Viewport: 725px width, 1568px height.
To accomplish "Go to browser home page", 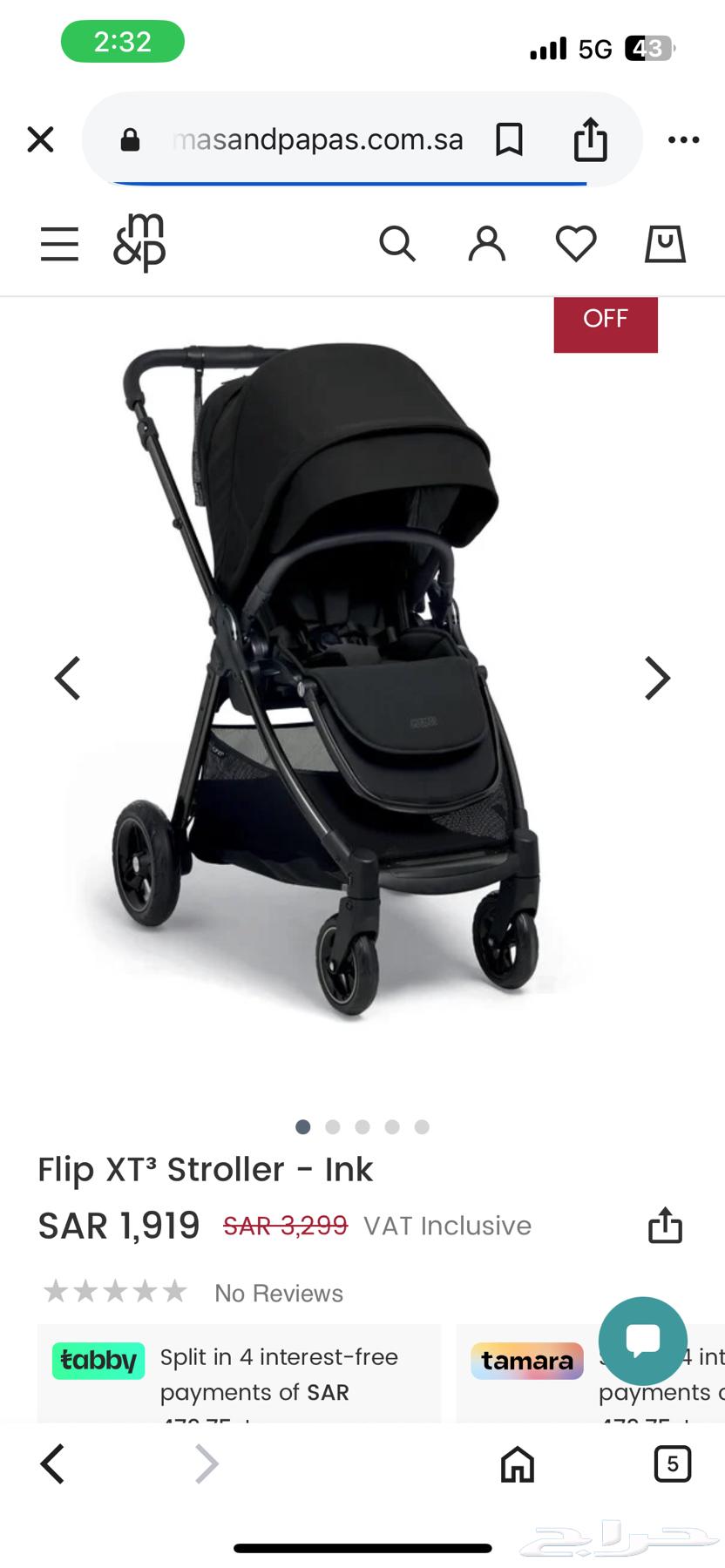I will pyautogui.click(x=517, y=1463).
